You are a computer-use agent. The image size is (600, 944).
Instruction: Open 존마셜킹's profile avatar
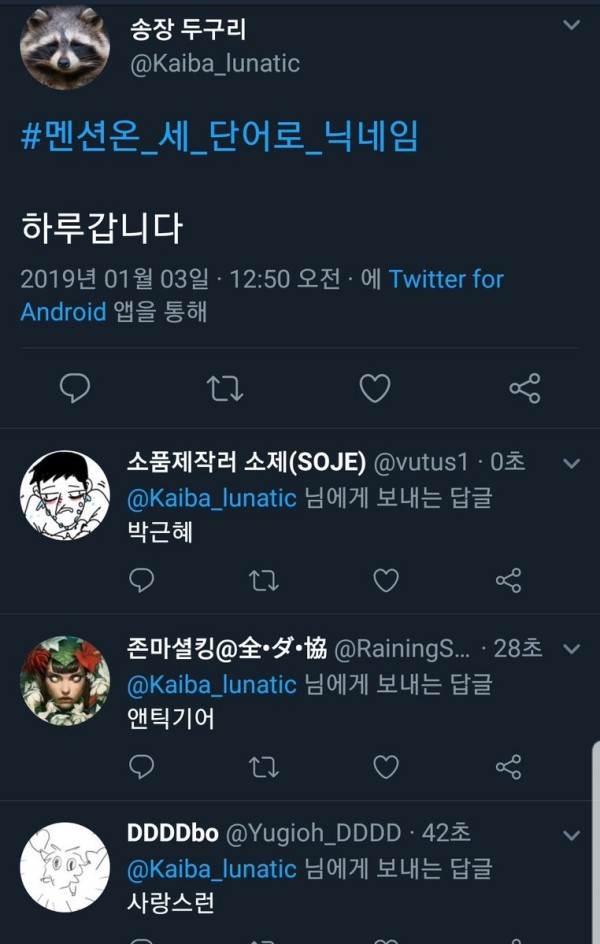click(65, 681)
